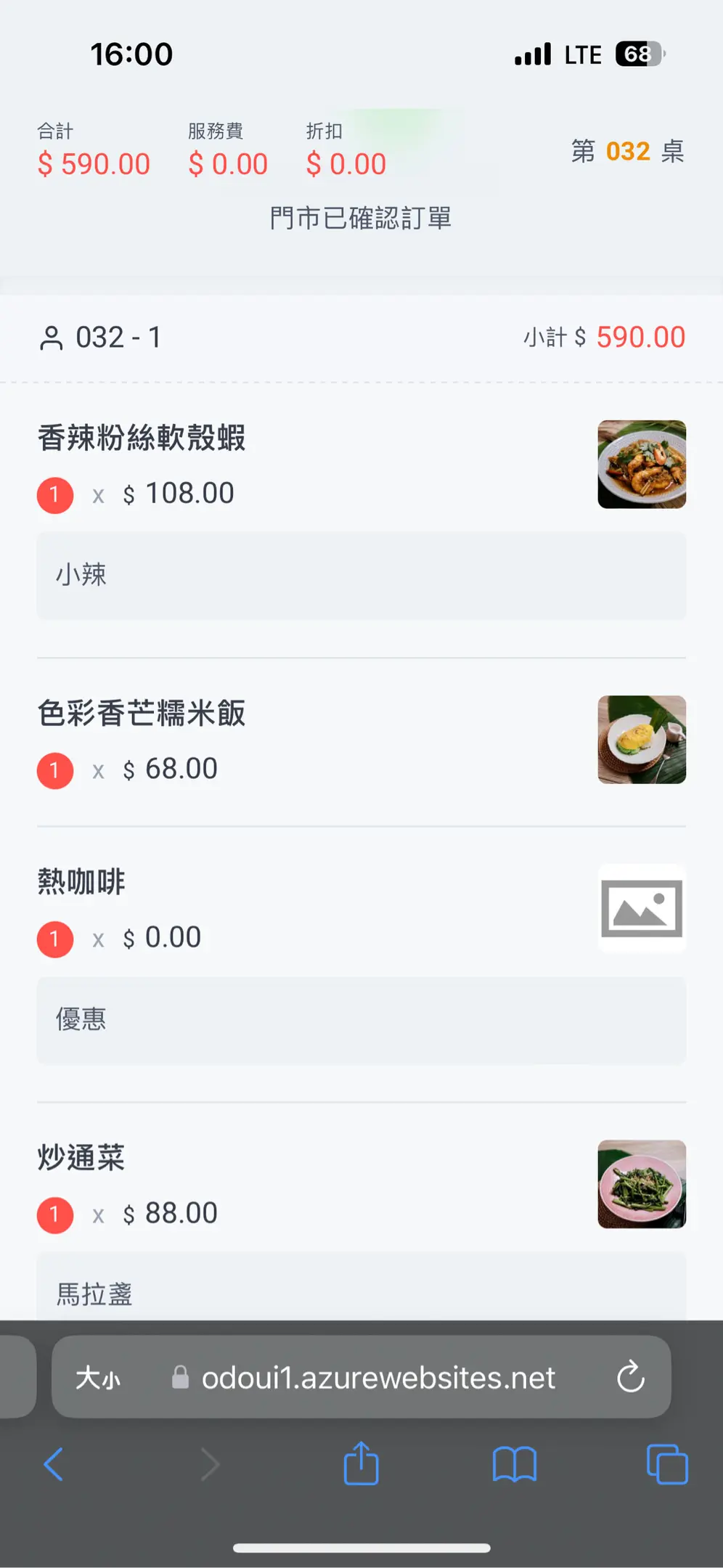
Task: View the 炒通菜 dish photo
Action: 642,1184
